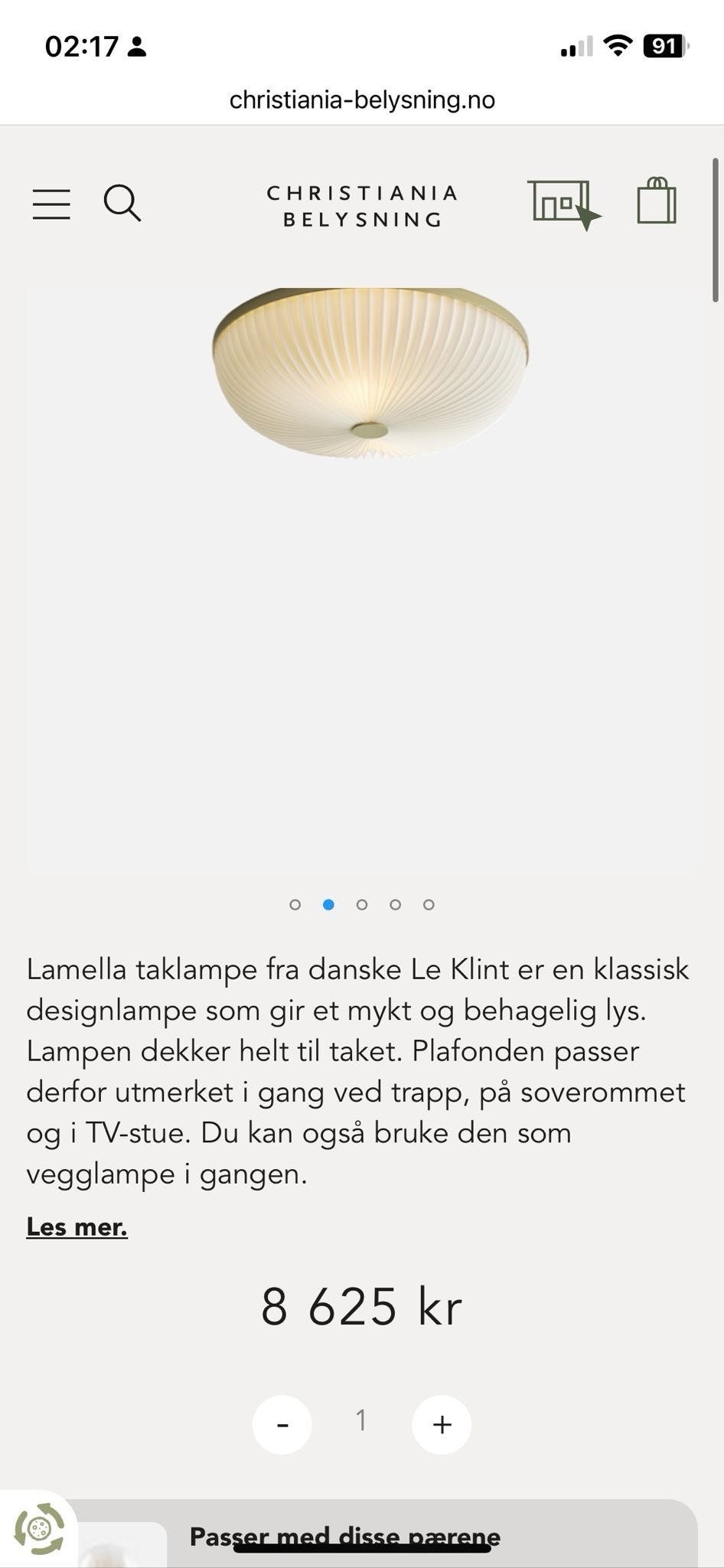Screen dimensions: 724x1568
Task: Tap the christiania-belysning.no address bar
Action: coord(362,99)
